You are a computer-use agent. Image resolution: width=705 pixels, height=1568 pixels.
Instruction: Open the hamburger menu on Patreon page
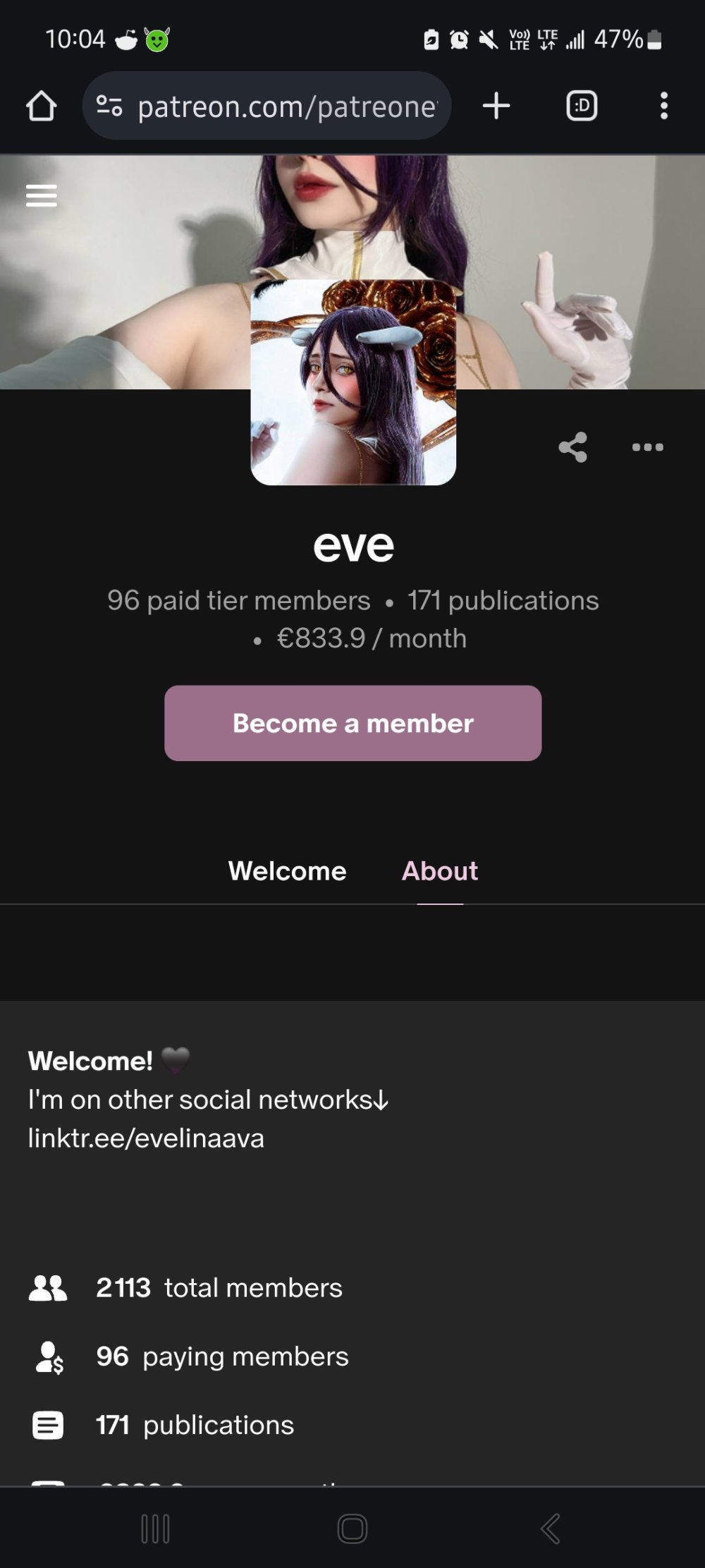pyautogui.click(x=41, y=195)
